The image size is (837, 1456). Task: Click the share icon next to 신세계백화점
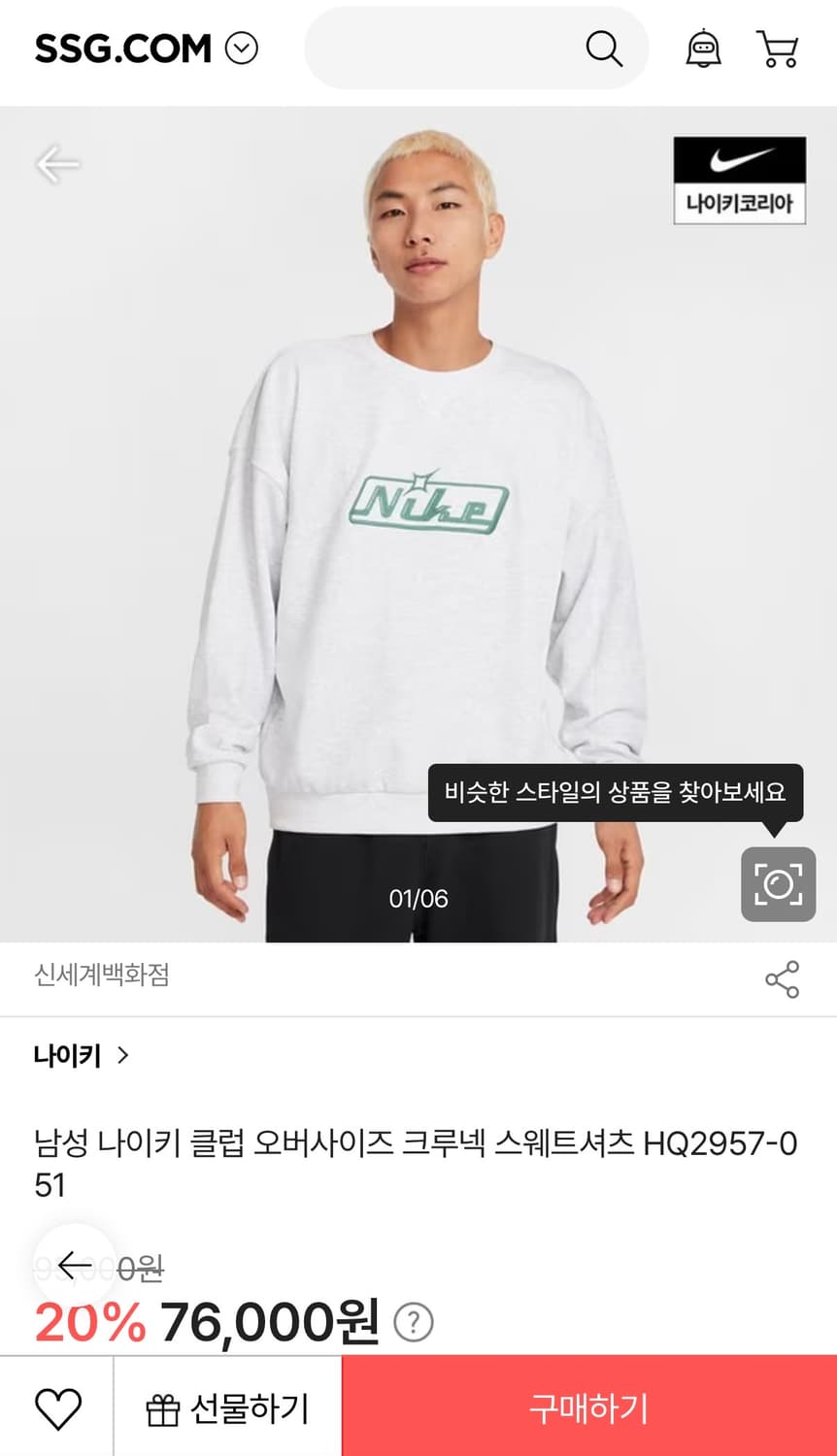coord(783,980)
